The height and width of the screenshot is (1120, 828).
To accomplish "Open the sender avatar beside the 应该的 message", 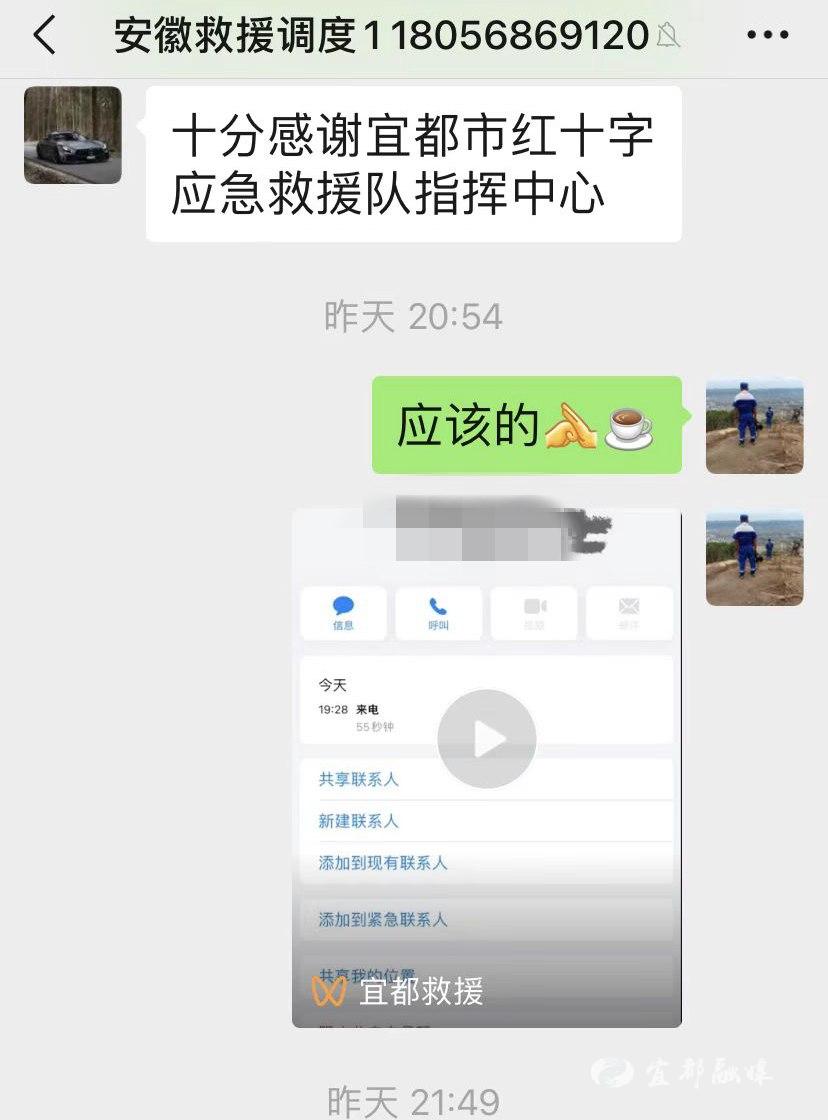I will coord(754,426).
